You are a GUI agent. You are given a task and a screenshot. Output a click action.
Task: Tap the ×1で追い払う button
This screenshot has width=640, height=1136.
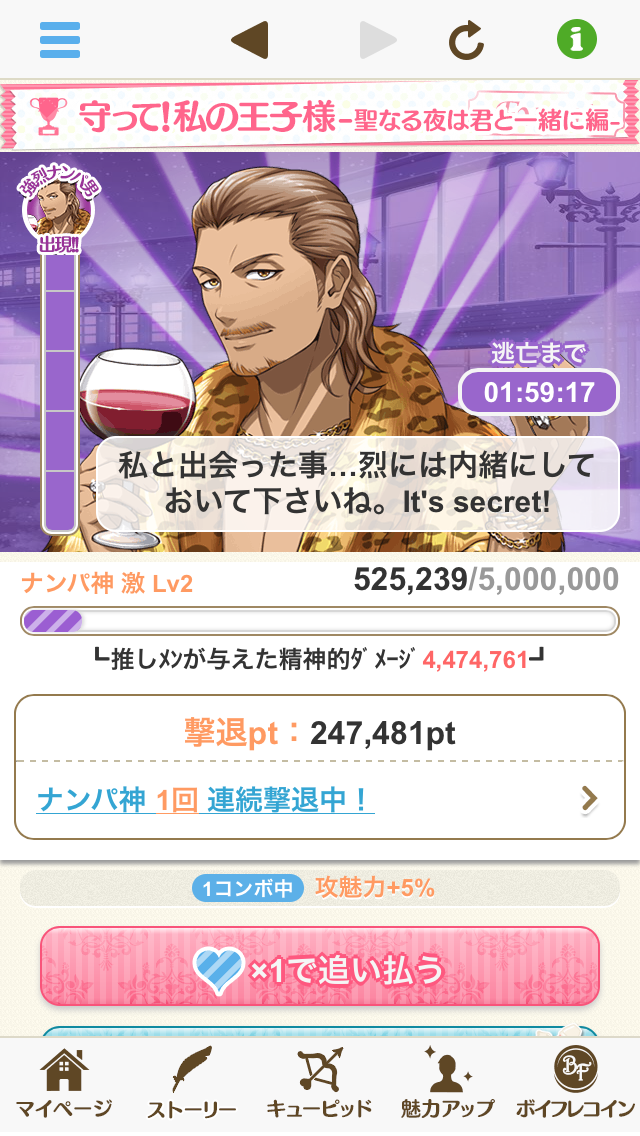coord(320,966)
